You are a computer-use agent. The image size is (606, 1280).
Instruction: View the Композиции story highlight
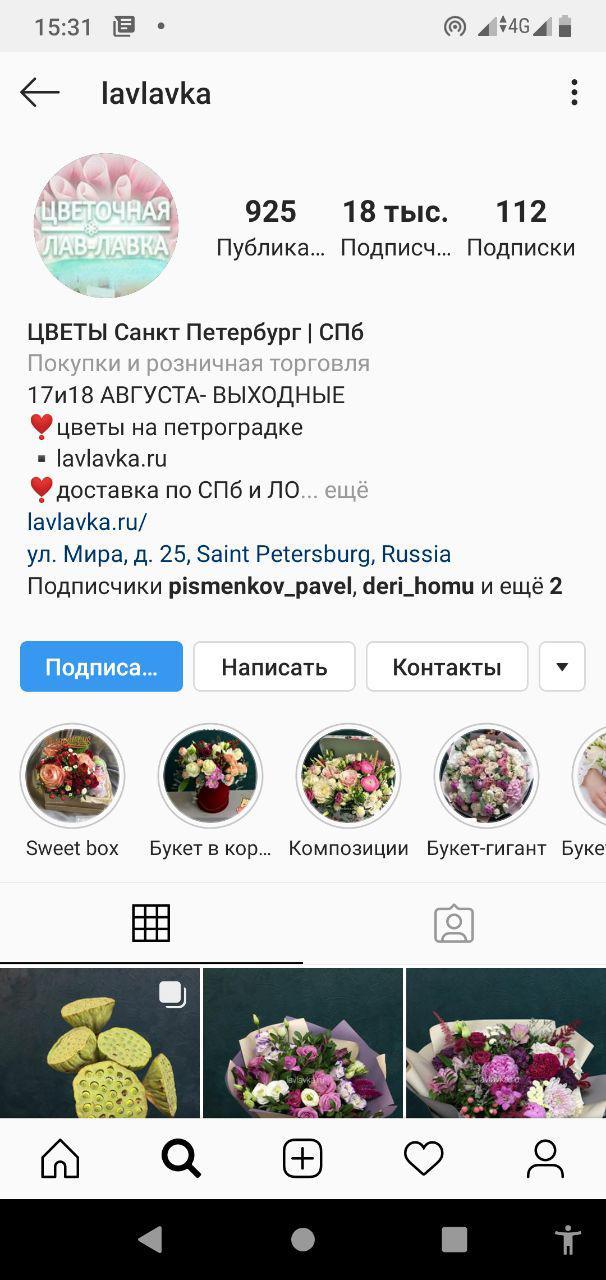[x=348, y=776]
